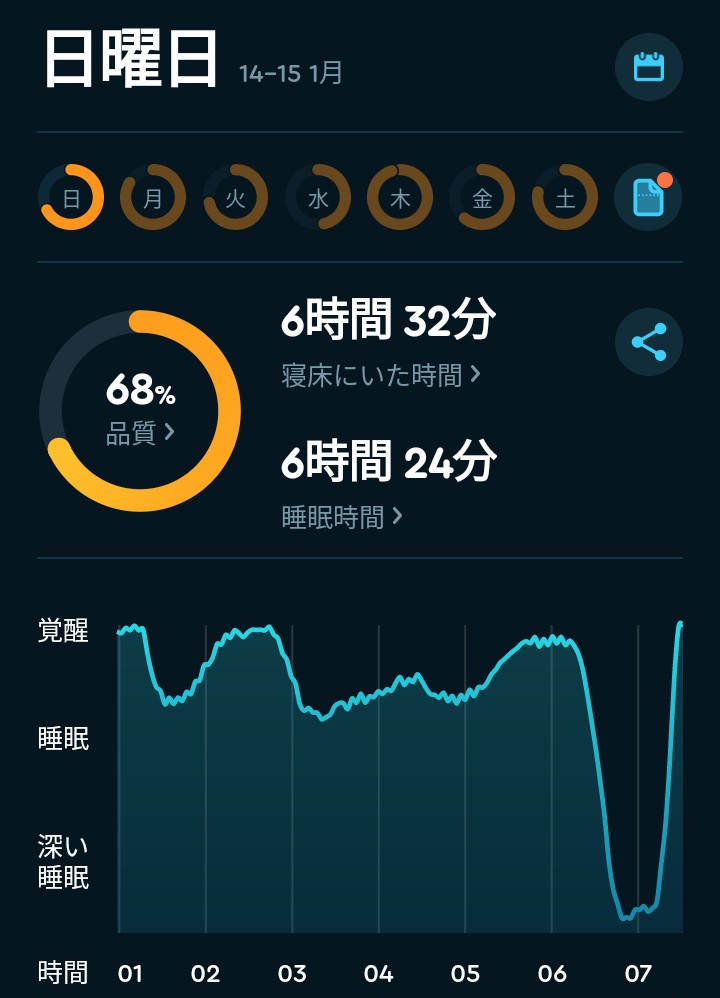This screenshot has height=998, width=720.
Task: Select the 火 (Tuesday) sleep ring
Action: point(235,198)
